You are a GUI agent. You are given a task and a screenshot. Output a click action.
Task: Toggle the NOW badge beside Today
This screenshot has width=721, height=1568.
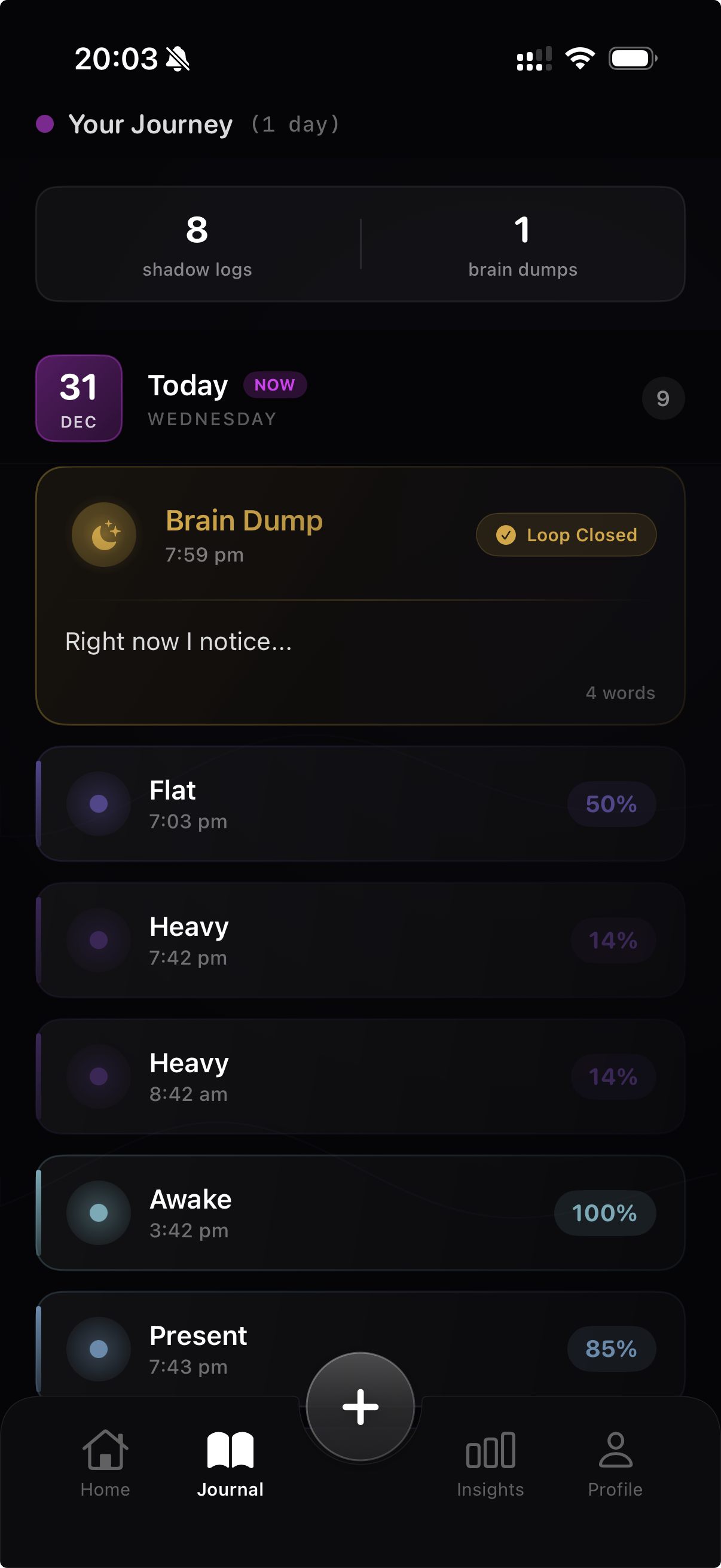point(275,384)
